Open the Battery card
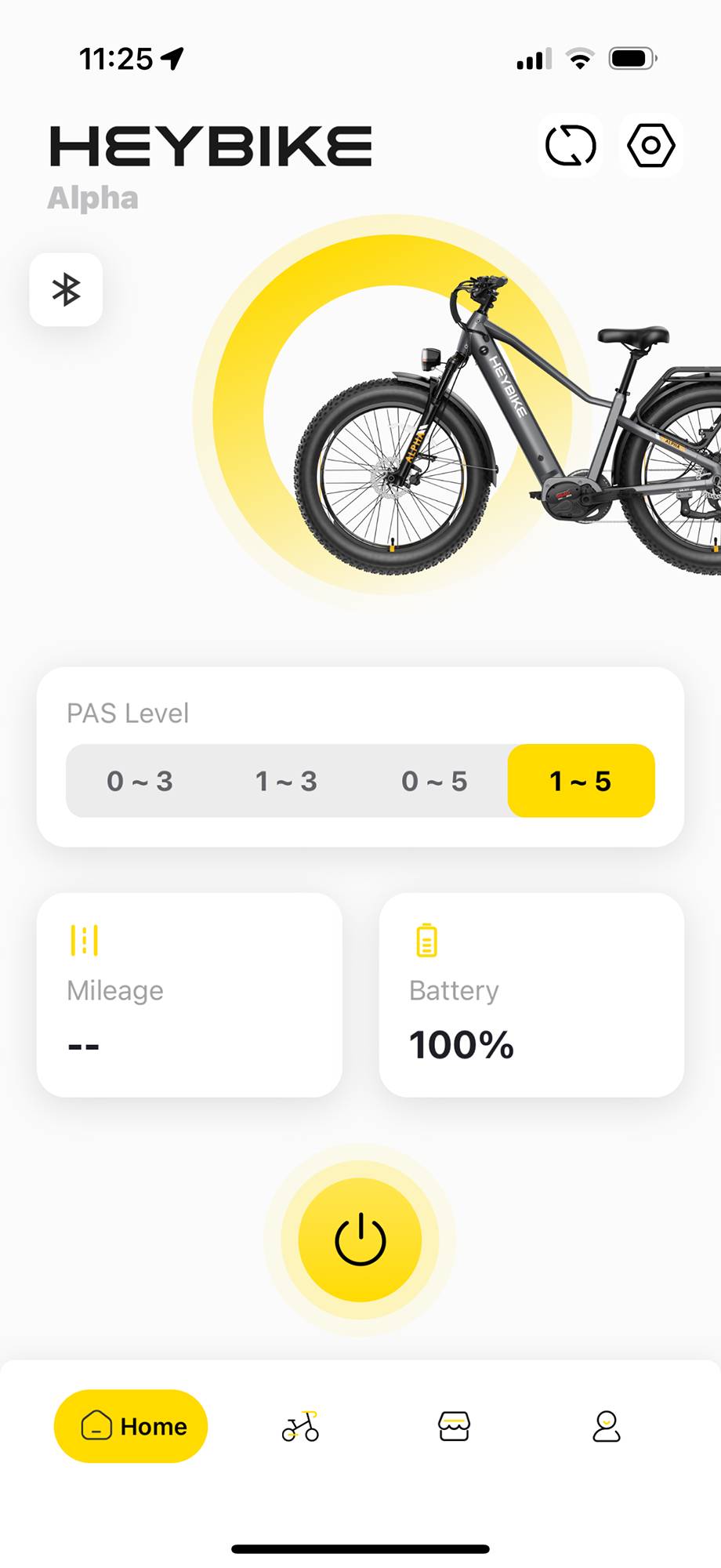The height and width of the screenshot is (1568, 721). coord(531,995)
